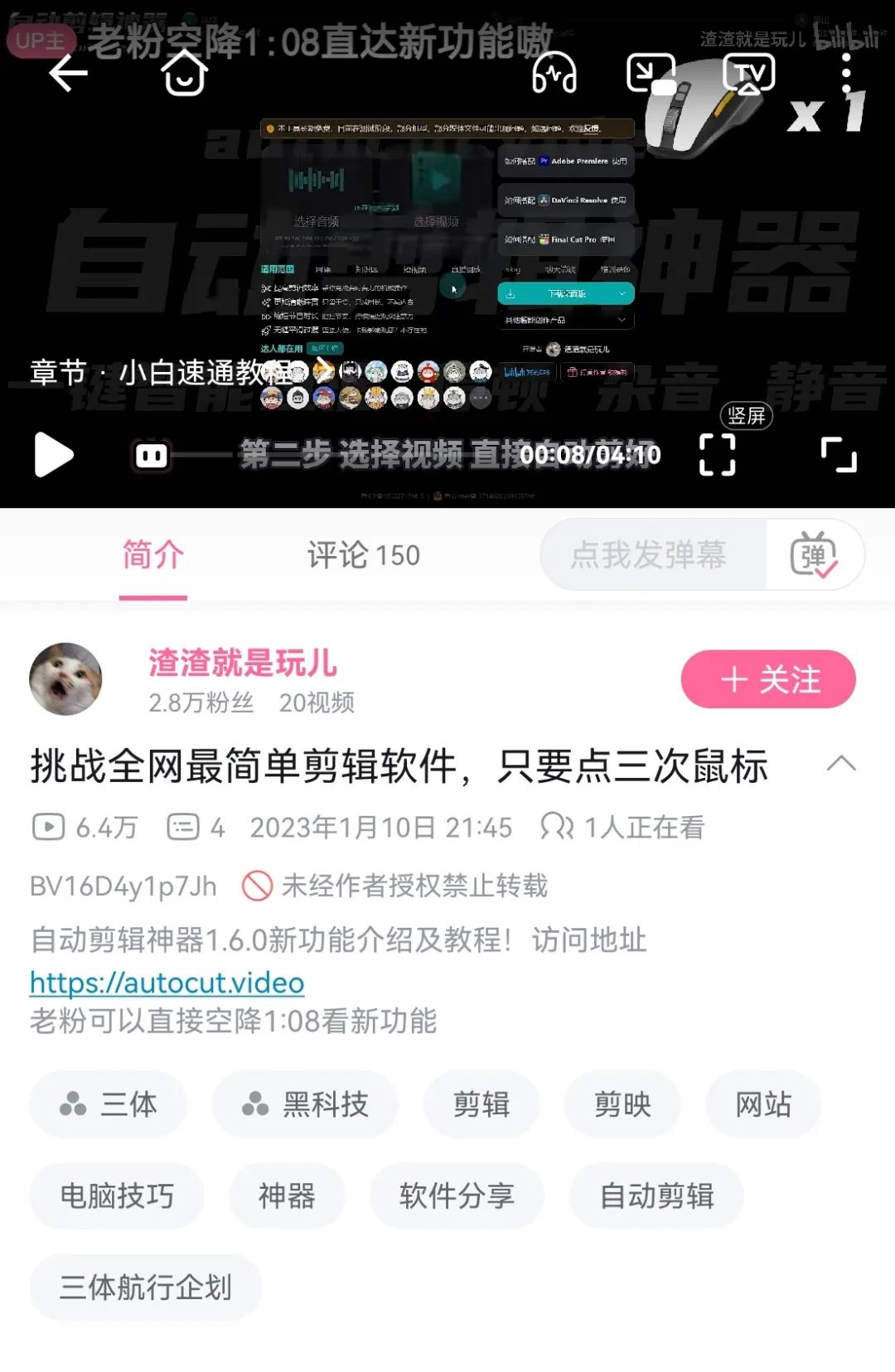Tap the home icon in the player bar
Viewport: 895px width, 1372px height.
184,73
